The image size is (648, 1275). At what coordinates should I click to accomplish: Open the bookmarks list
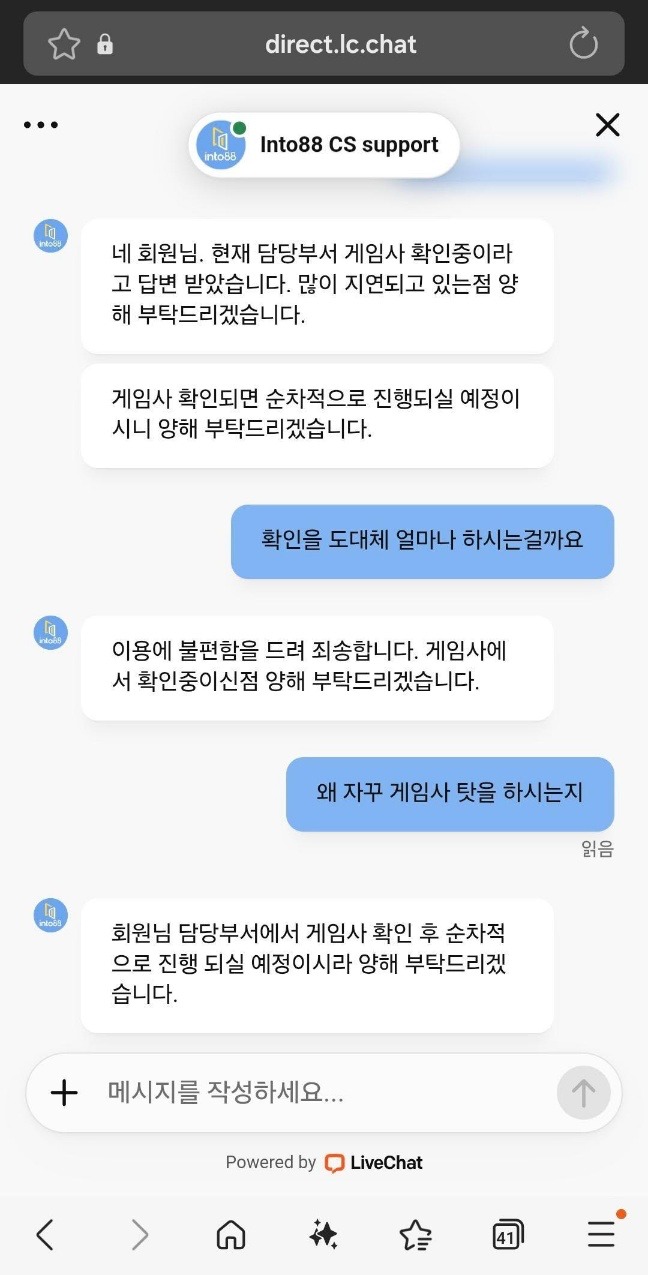[x=415, y=1235]
